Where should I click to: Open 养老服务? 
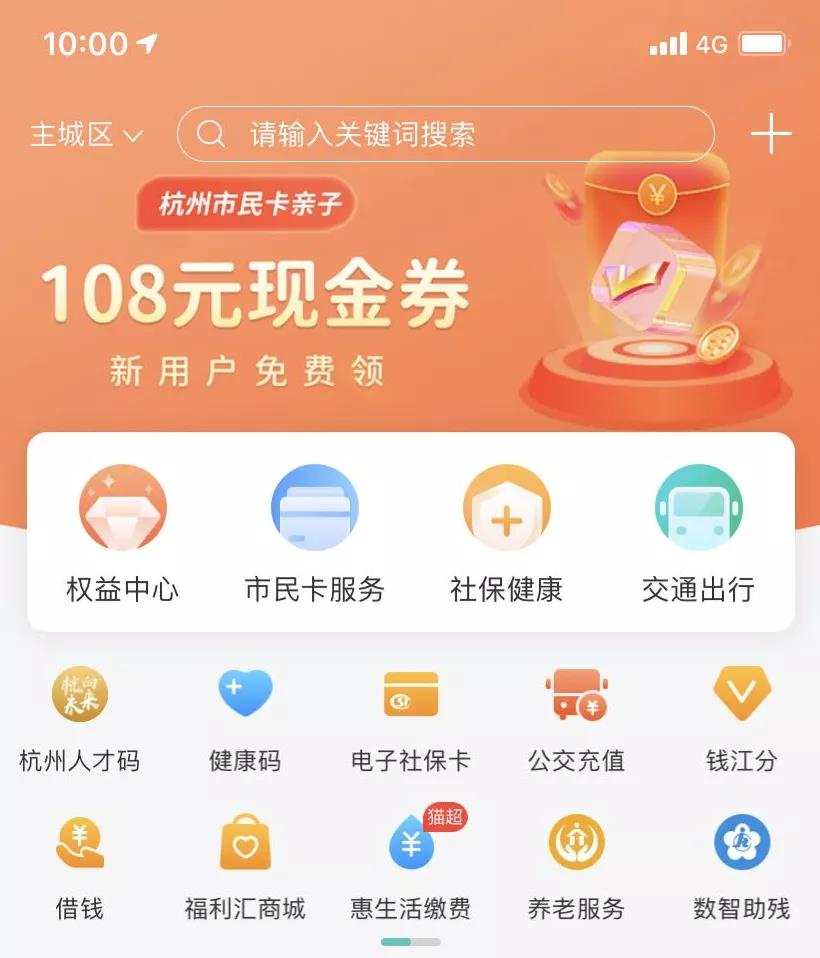click(x=576, y=868)
